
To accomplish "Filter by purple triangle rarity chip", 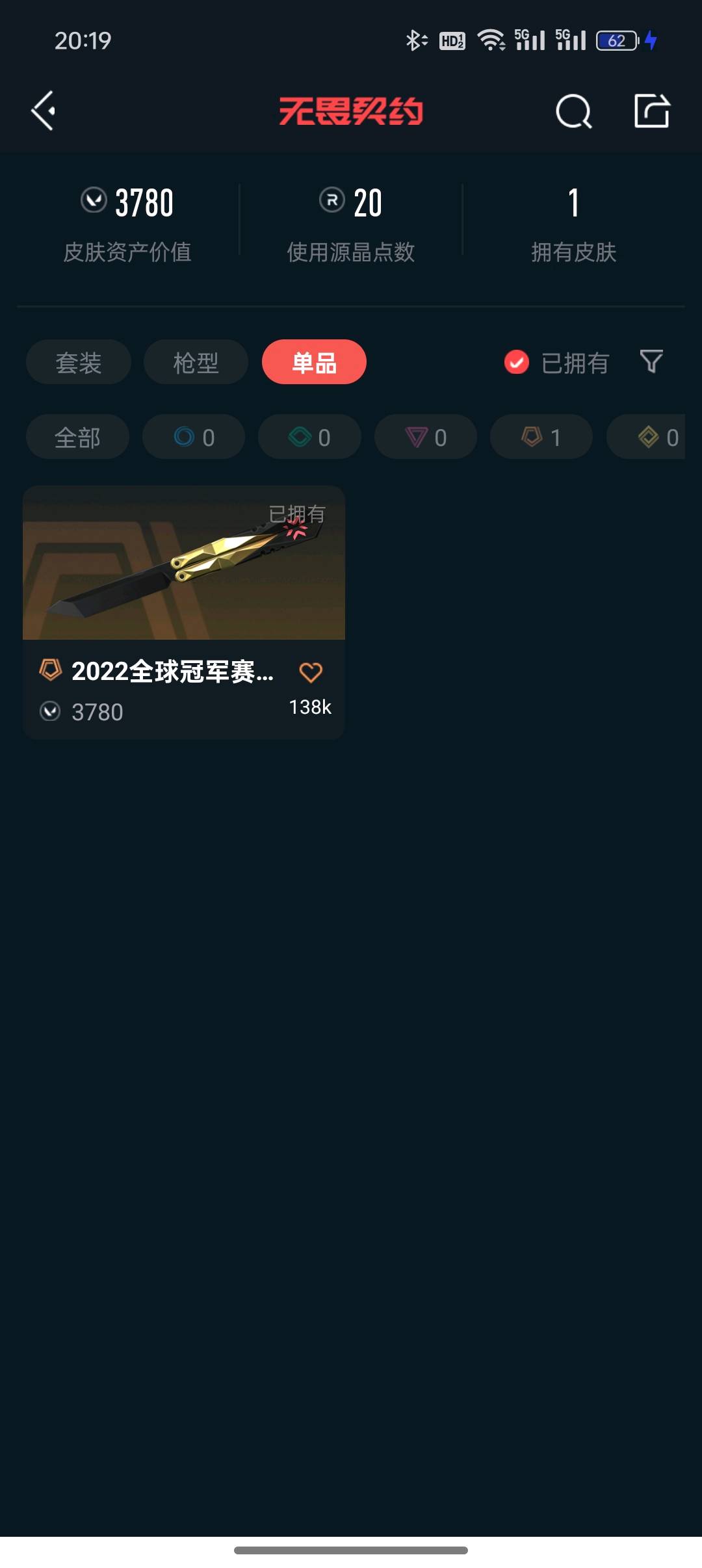I will 426,437.
